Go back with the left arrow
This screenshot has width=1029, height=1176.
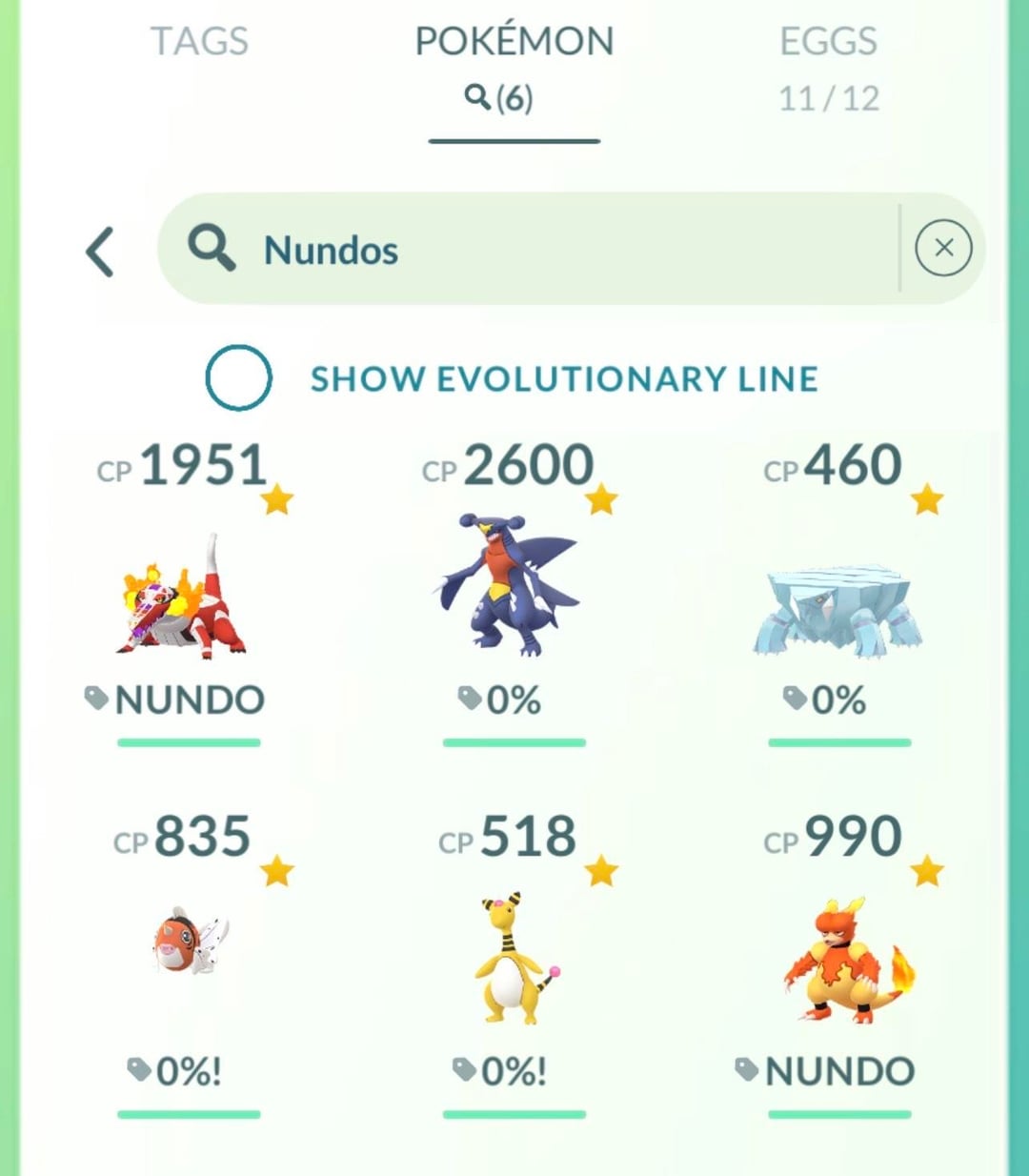tap(100, 252)
